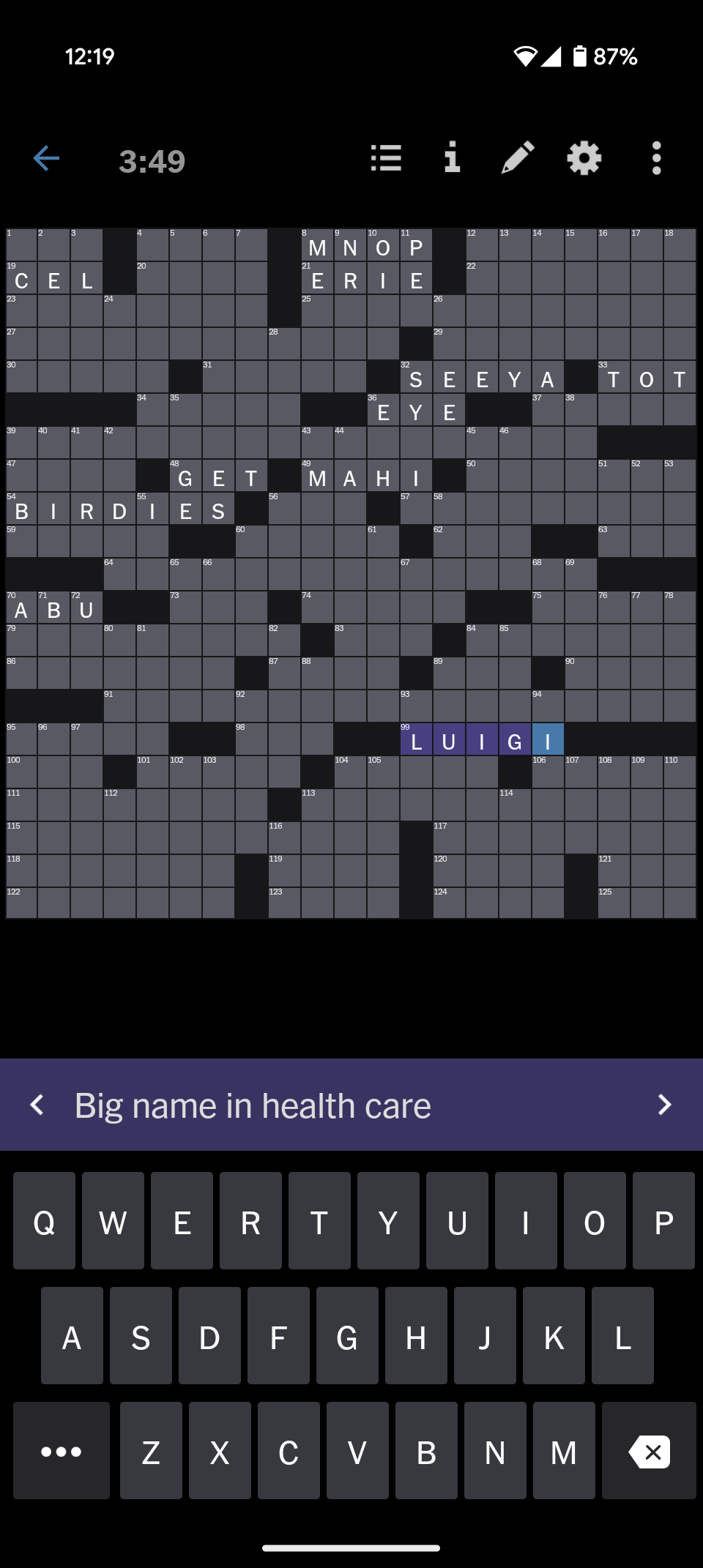Select crossword cell numbered 1

[21, 244]
